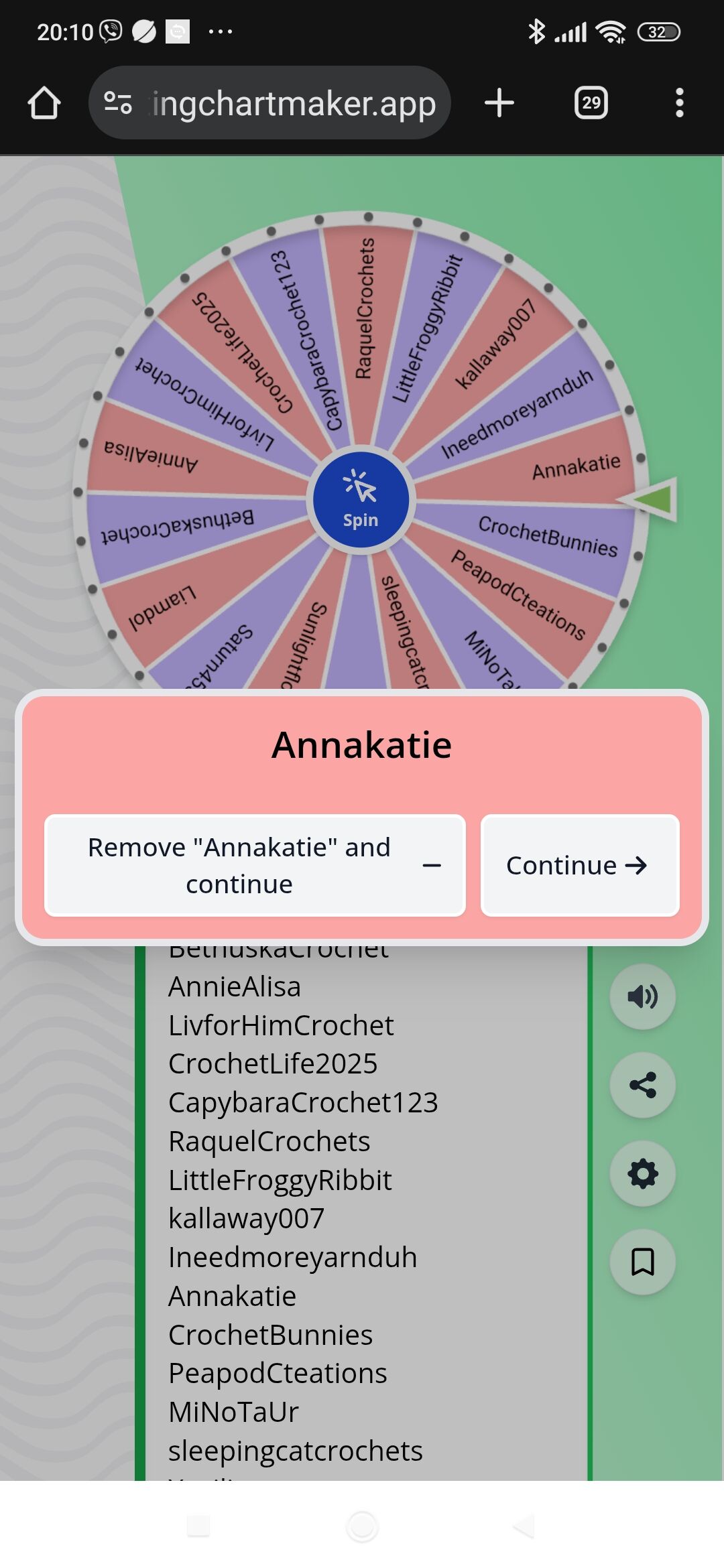This screenshot has width=724, height=1568.
Task: Remove "Annakatie" and continue
Action: click(255, 865)
